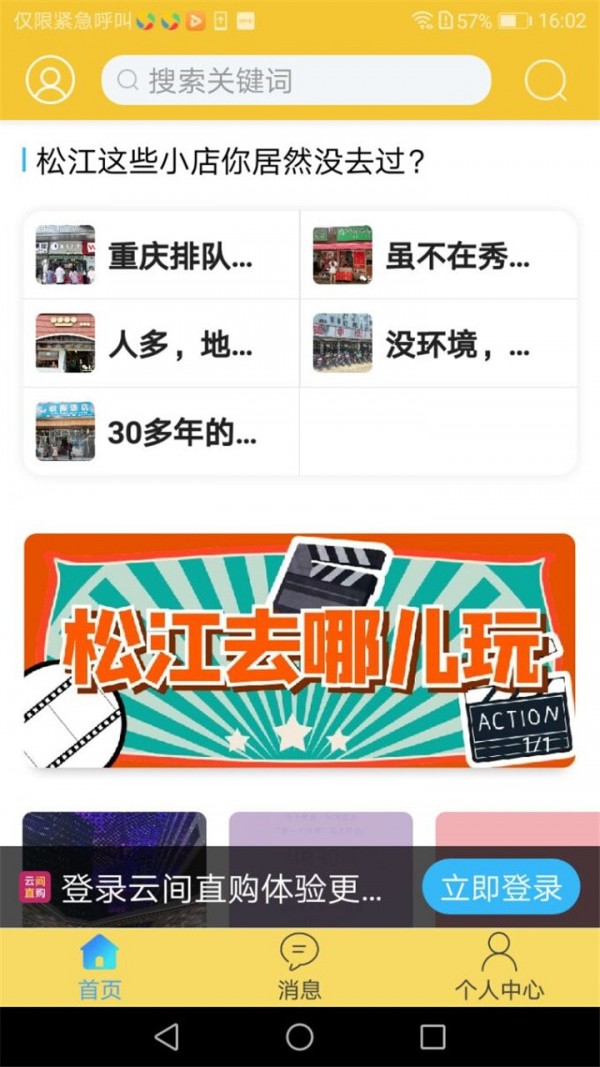600x1067 pixels.
Task: Open the 人多，地 shop entry
Action: pos(161,343)
